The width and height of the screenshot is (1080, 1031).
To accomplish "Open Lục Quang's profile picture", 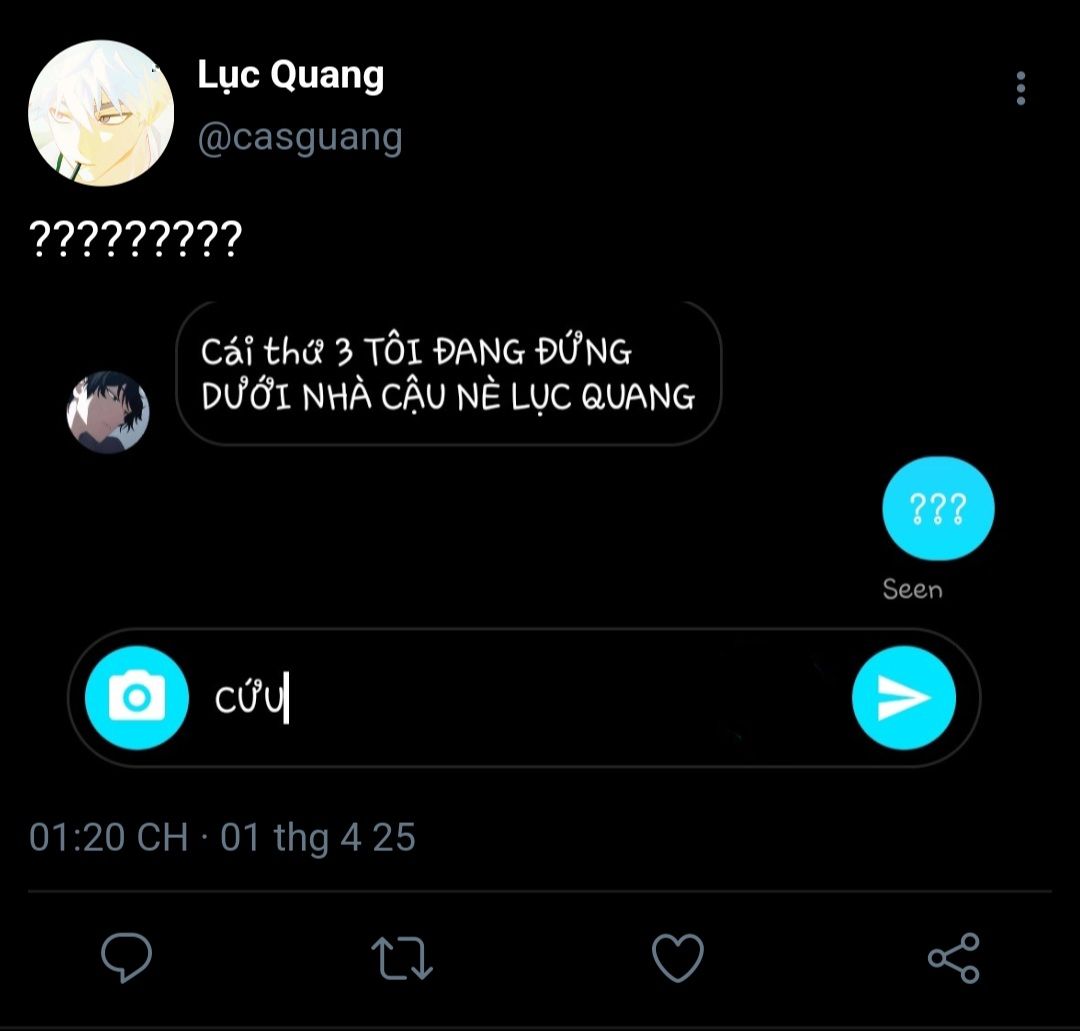I will [x=101, y=114].
